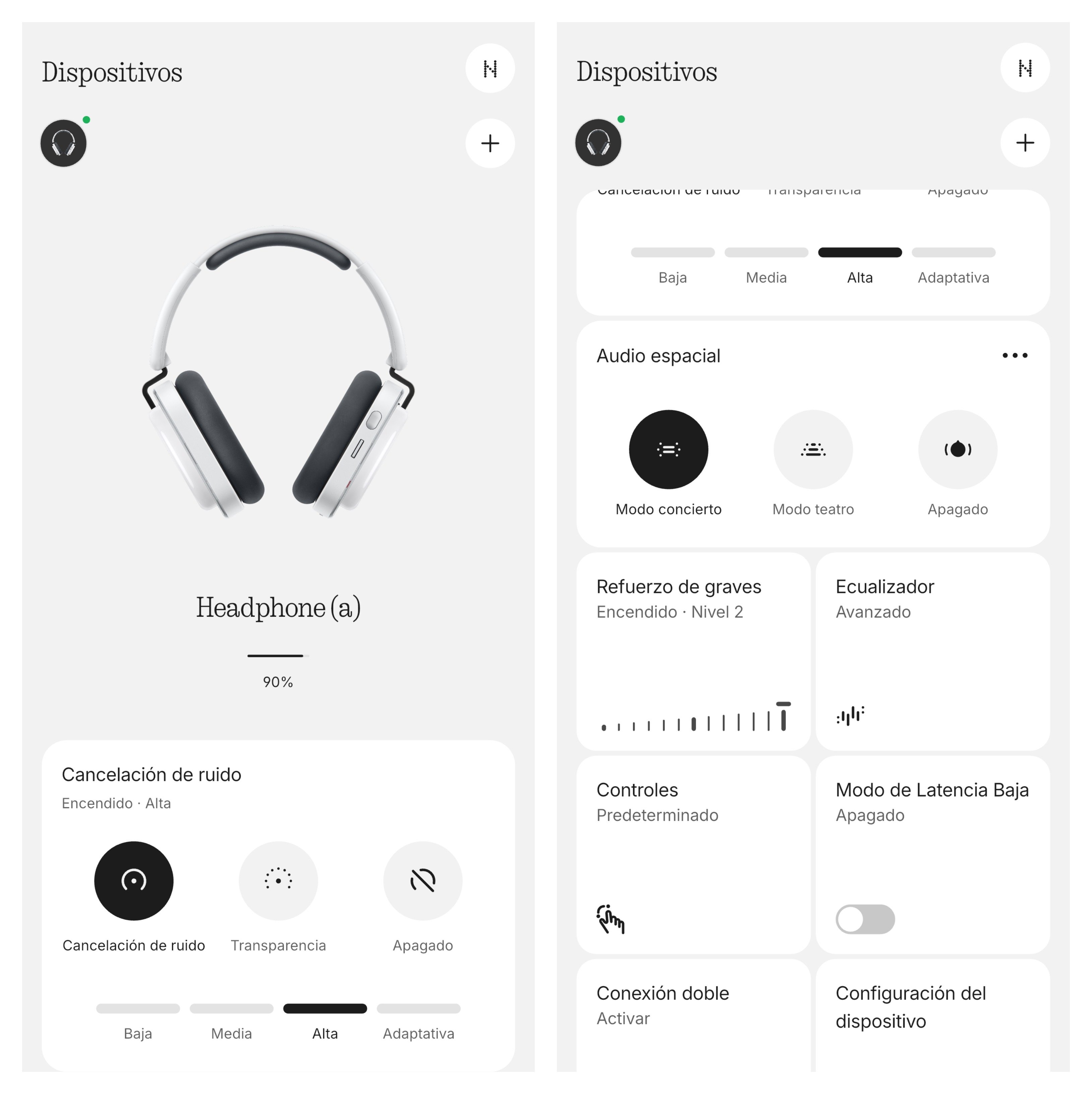Add a new device on the left screen
This screenshot has height=1094, width=1092.
point(490,143)
